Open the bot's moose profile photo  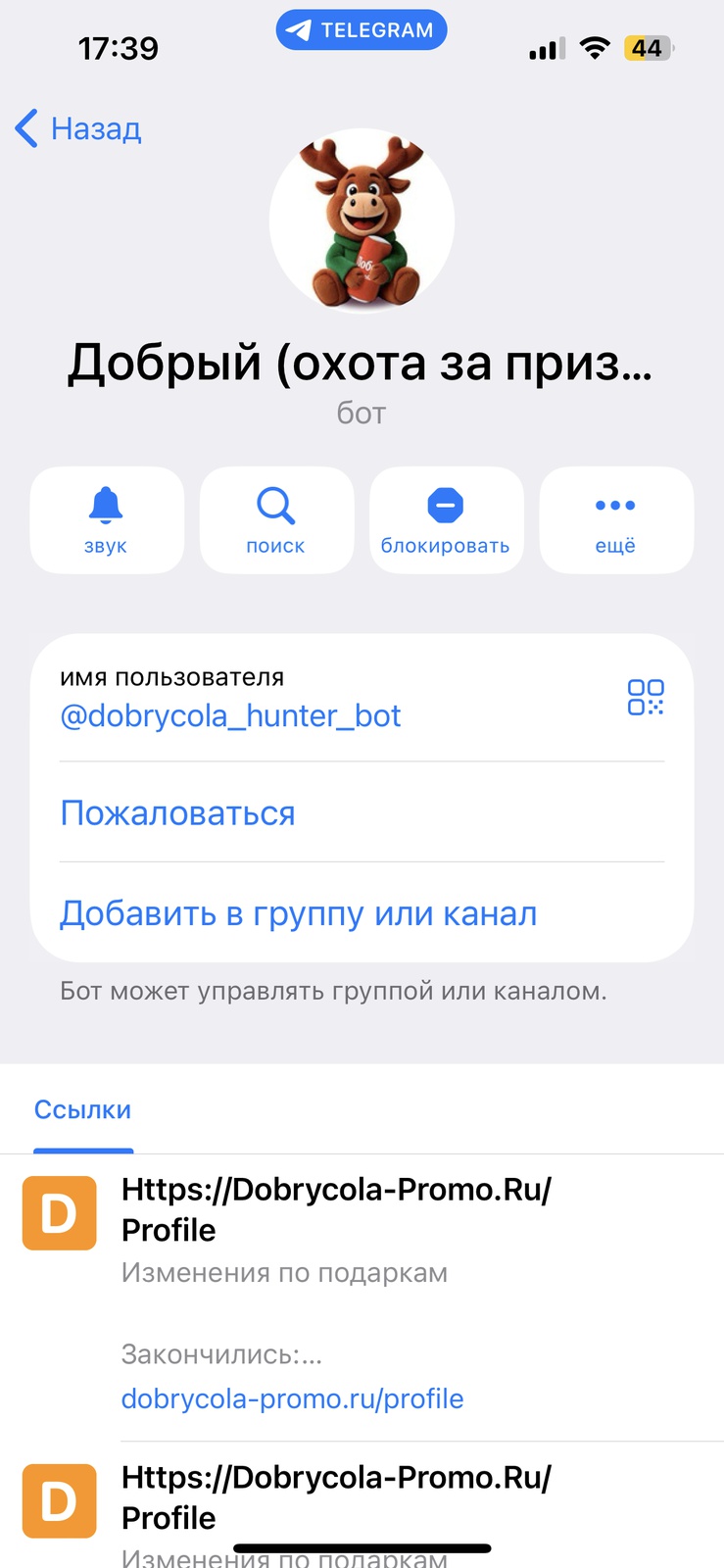coord(362,221)
